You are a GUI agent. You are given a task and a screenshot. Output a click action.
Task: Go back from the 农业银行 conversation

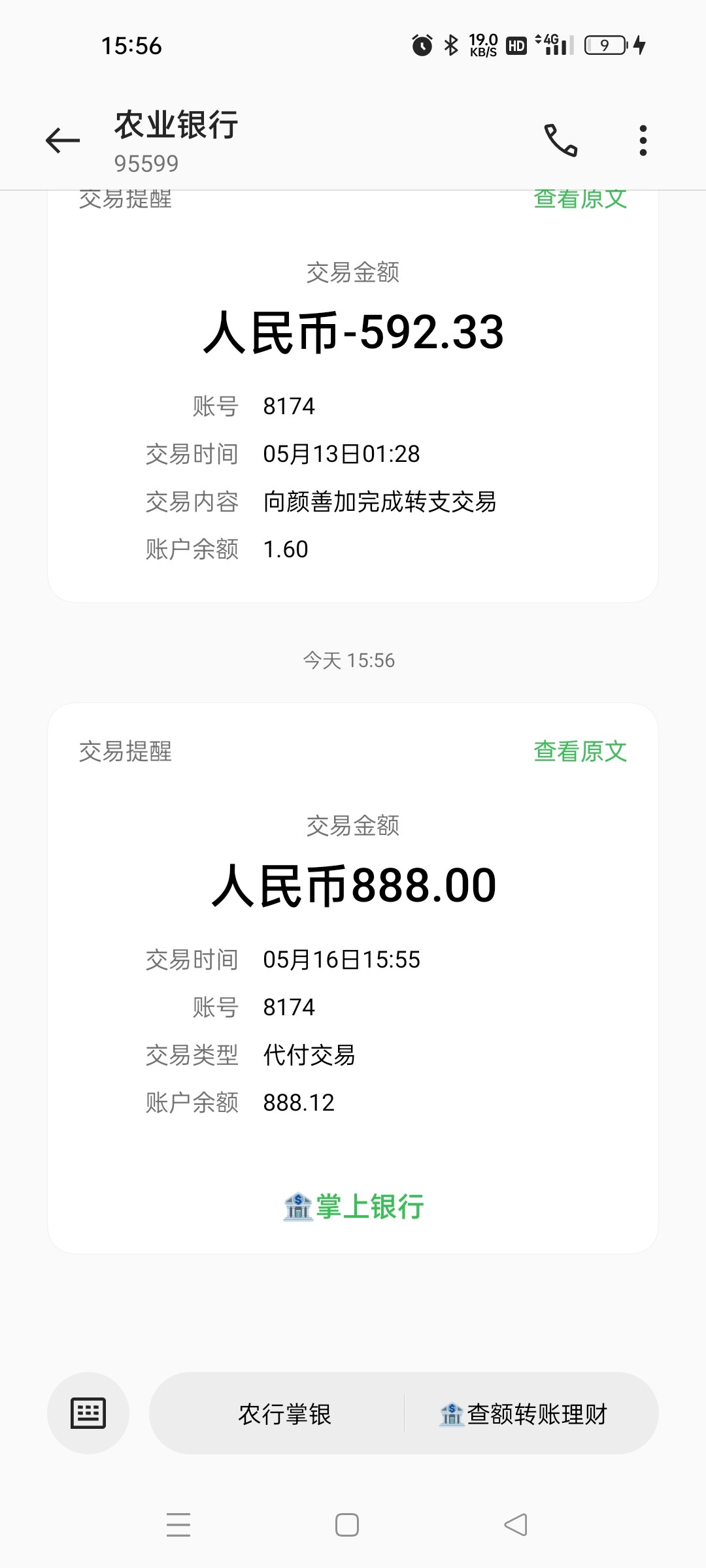63,140
